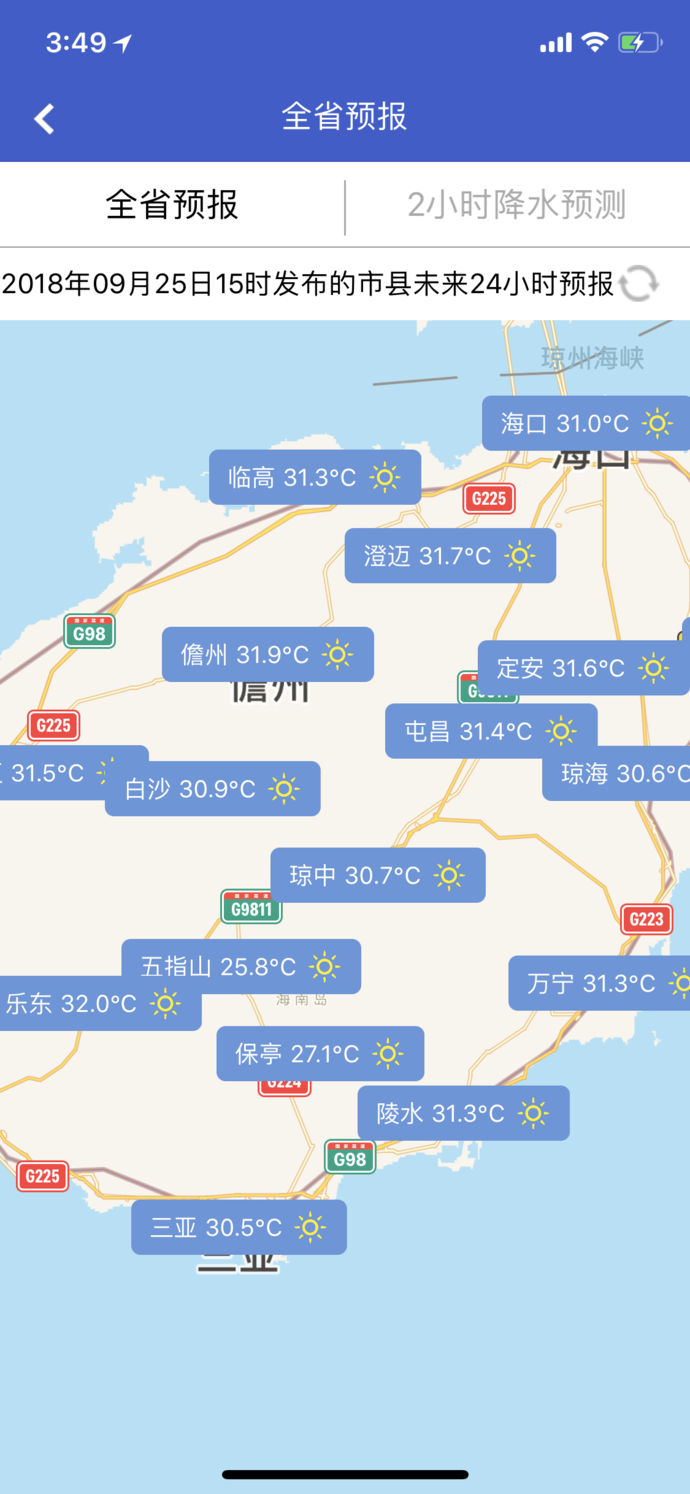Open the 澄迈 31.7°C forecast marker
Image resolution: width=690 pixels, height=1494 pixels.
coord(450,555)
